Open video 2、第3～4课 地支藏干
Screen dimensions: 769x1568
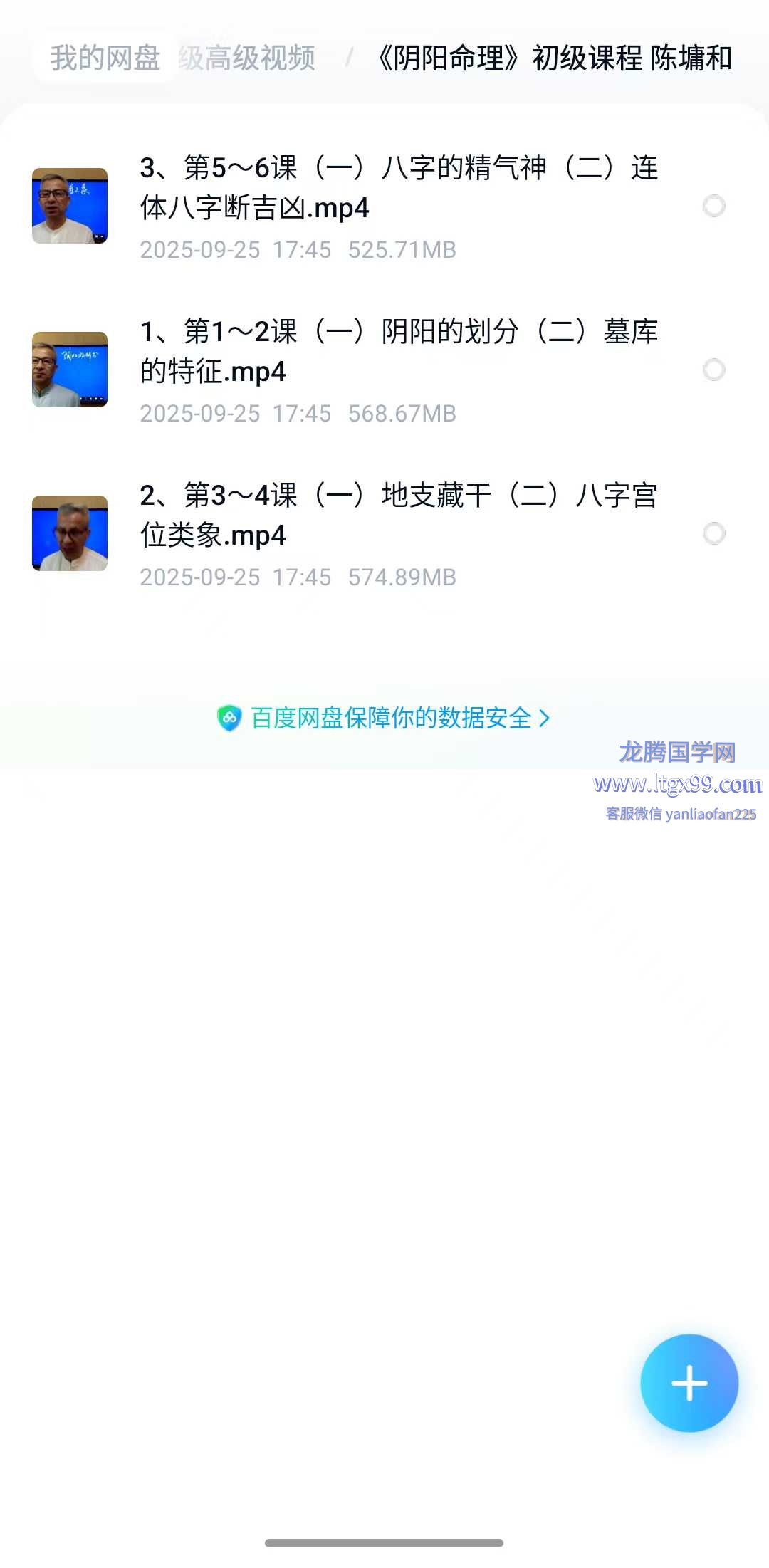pos(397,516)
